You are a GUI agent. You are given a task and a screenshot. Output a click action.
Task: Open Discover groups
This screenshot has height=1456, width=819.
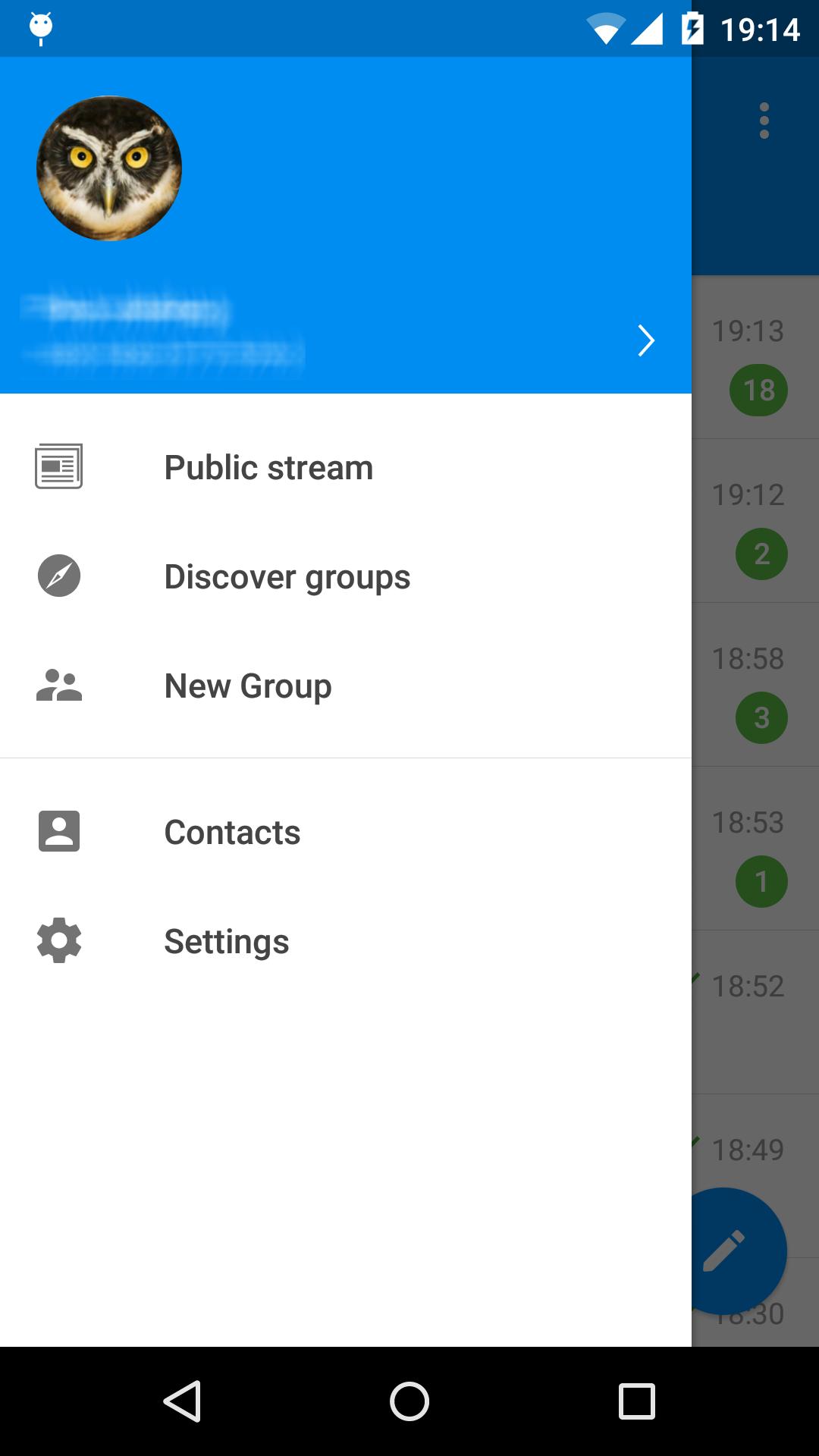287,576
